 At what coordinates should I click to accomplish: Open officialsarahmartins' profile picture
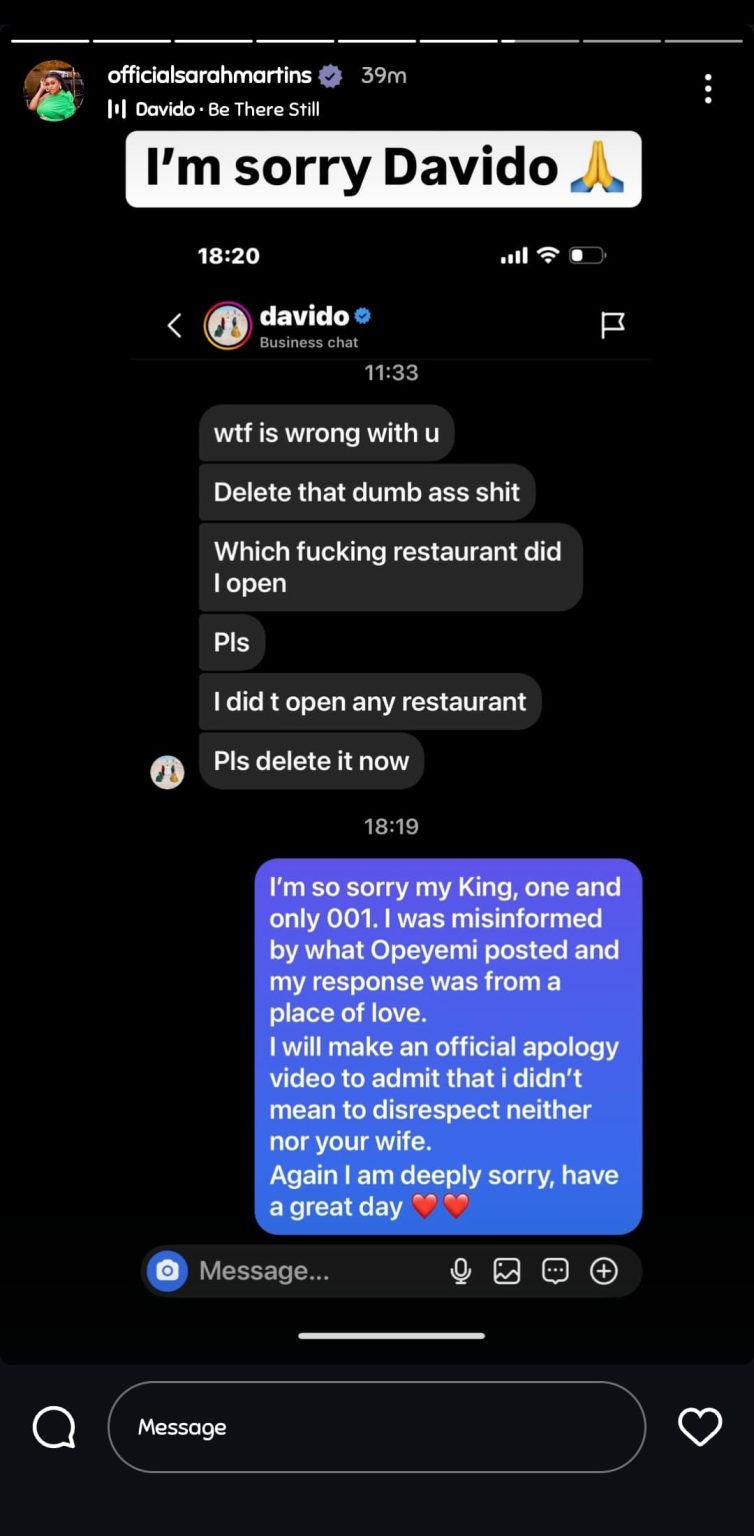pos(54,91)
